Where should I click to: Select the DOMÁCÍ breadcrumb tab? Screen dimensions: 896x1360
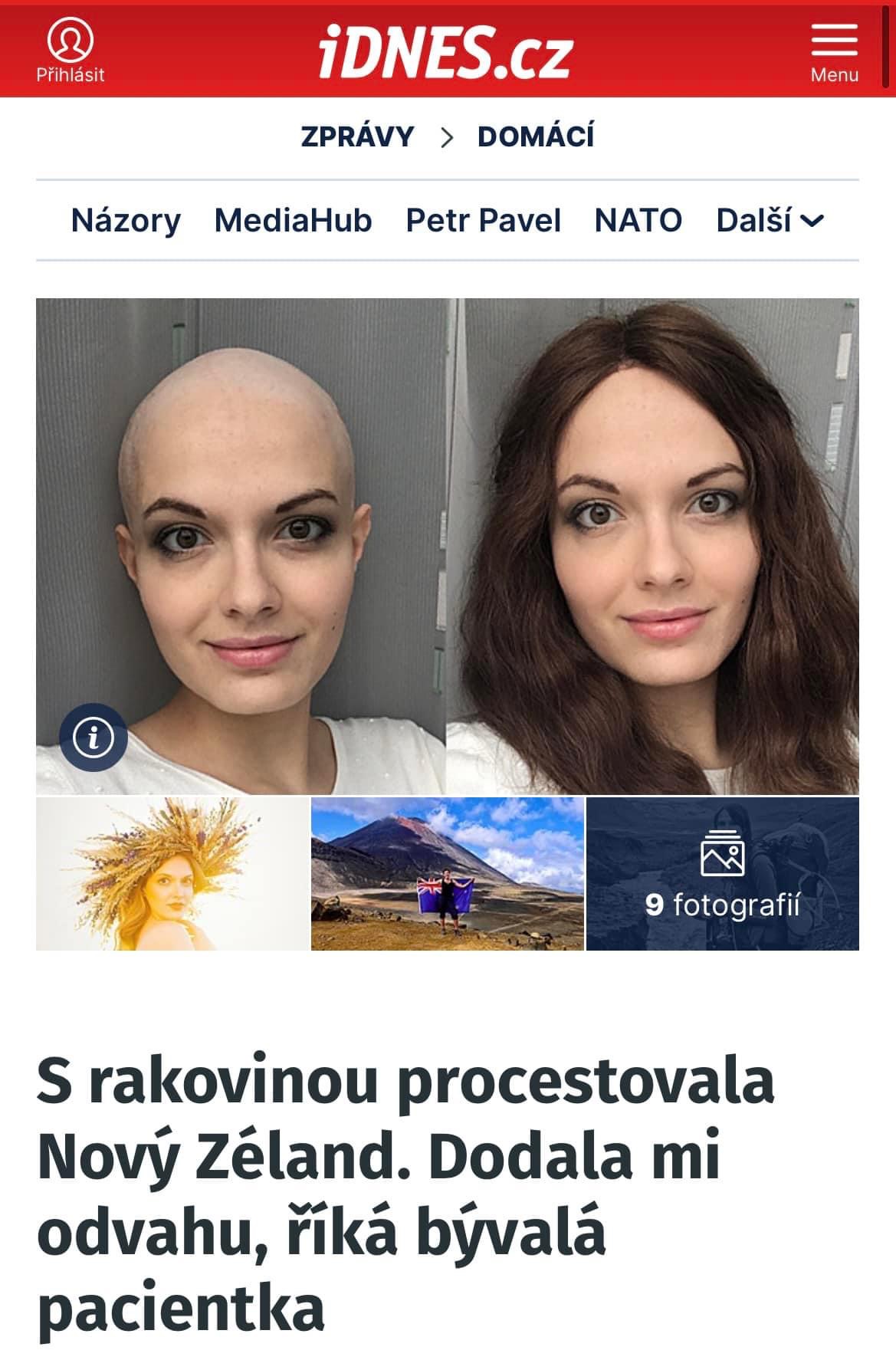coord(537,136)
